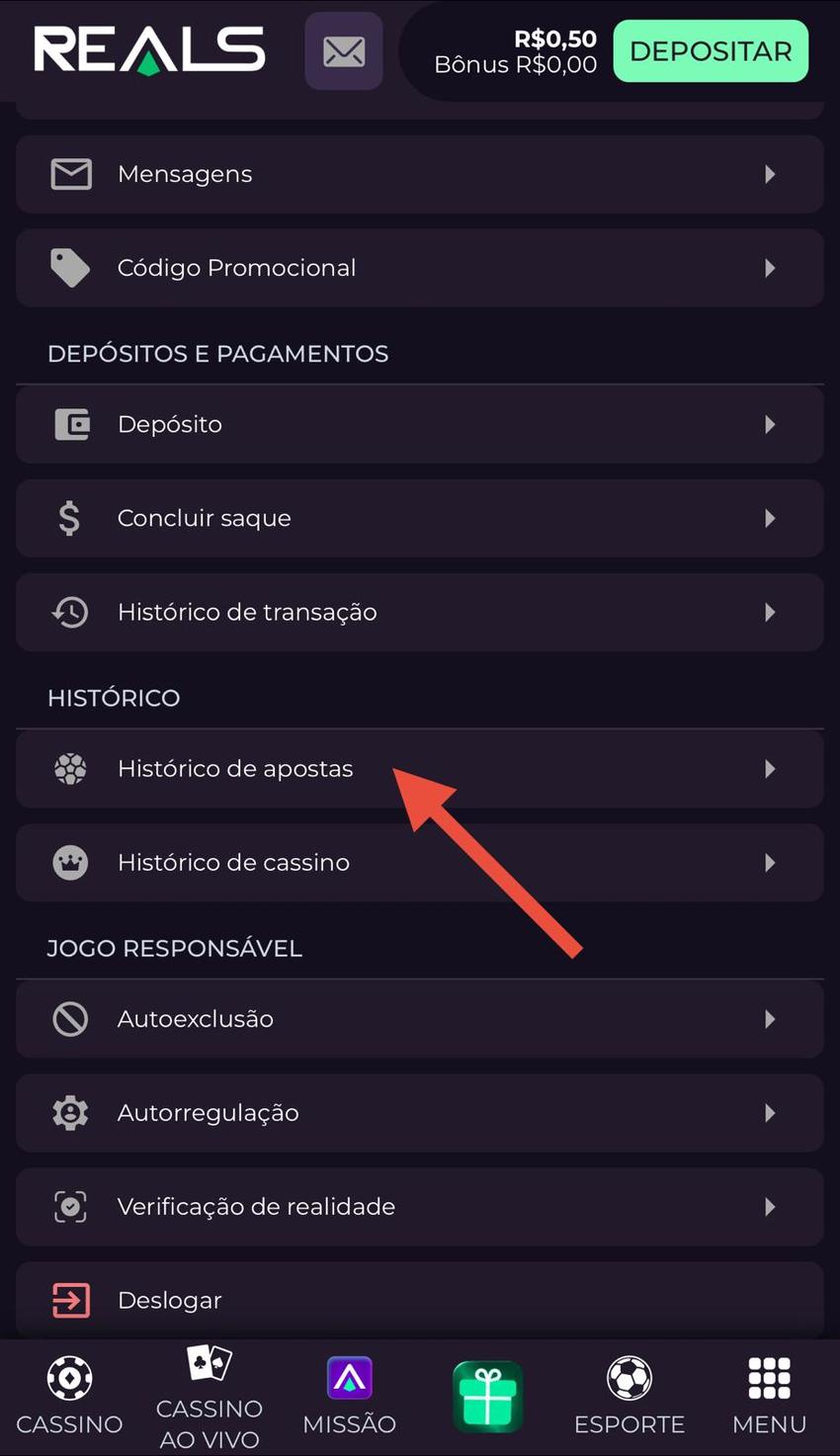Click the transaction history clock icon
This screenshot has height=1456, width=840.
point(69,611)
